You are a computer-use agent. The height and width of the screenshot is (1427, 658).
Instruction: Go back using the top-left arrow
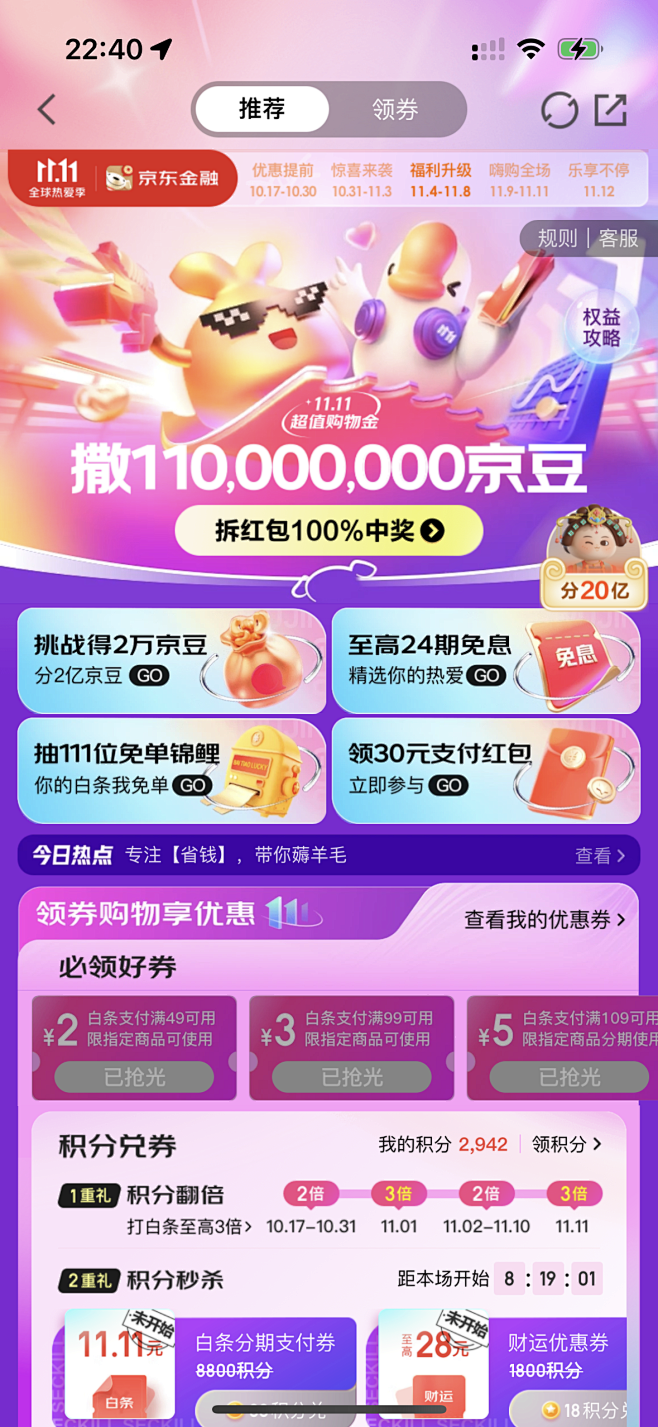click(x=47, y=110)
